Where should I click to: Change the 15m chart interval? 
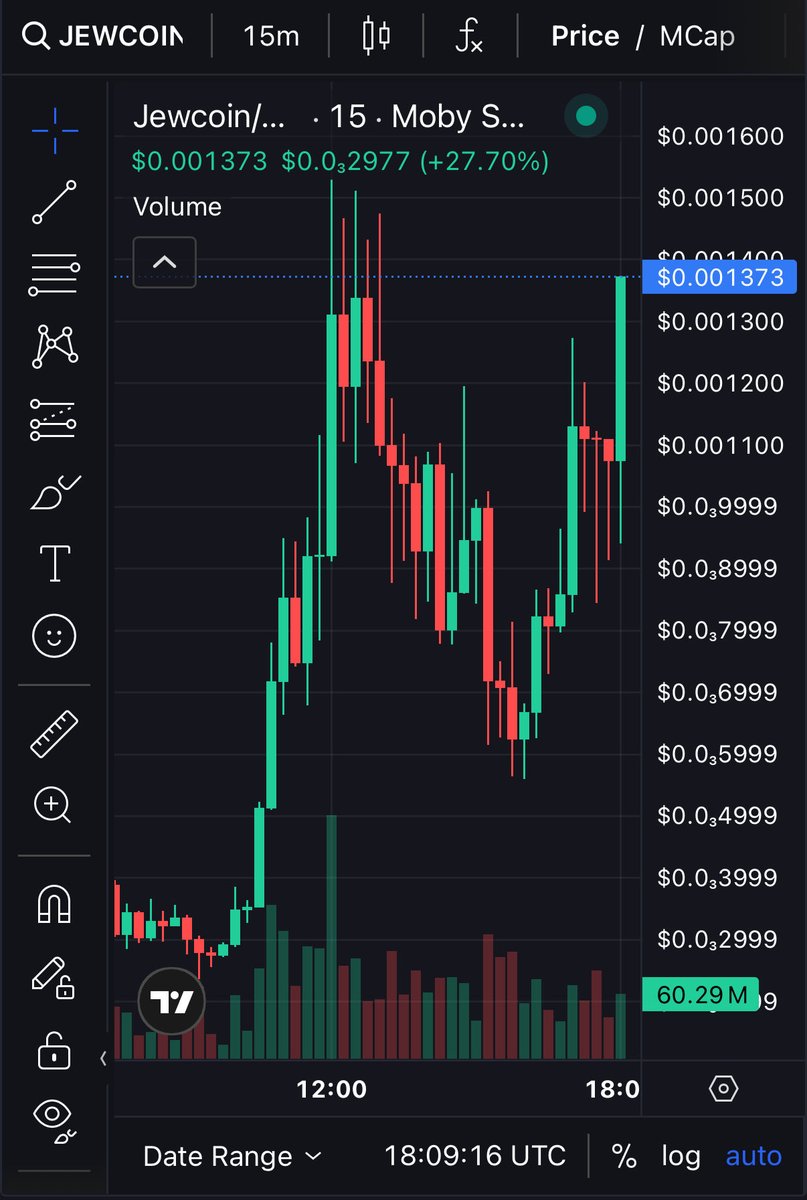point(271,37)
